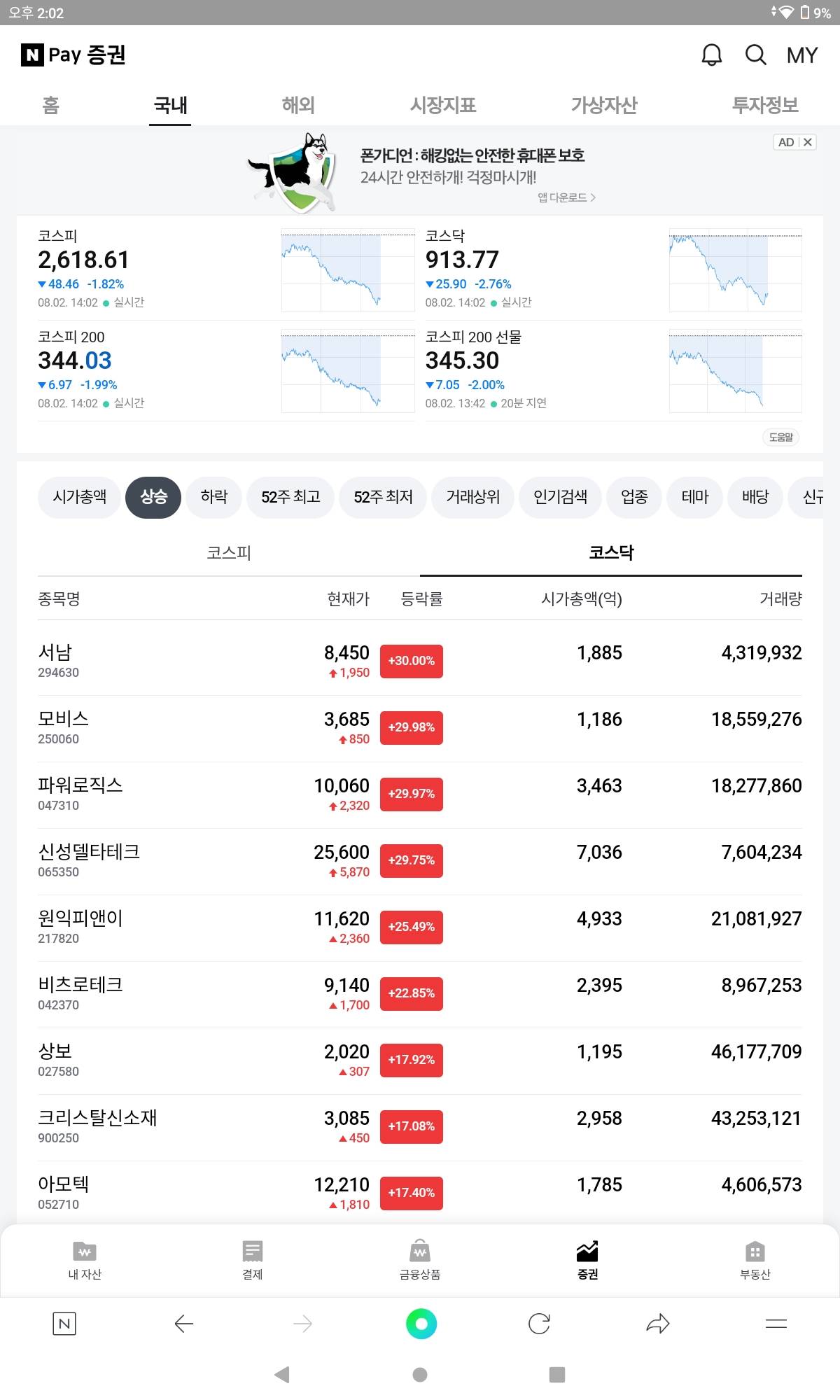The width and height of the screenshot is (840, 1400).
Task: Dismiss the 폰가디언 ad banner
Action: click(x=808, y=142)
